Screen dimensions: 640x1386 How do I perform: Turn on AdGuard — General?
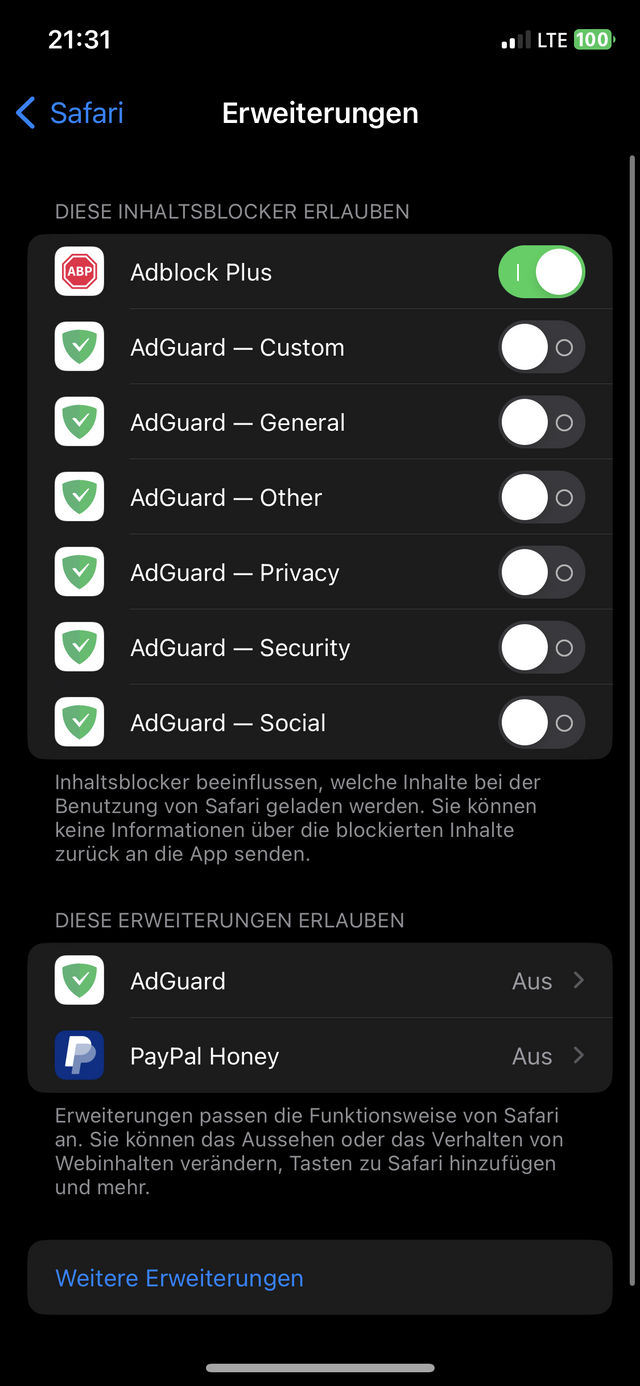tap(541, 422)
